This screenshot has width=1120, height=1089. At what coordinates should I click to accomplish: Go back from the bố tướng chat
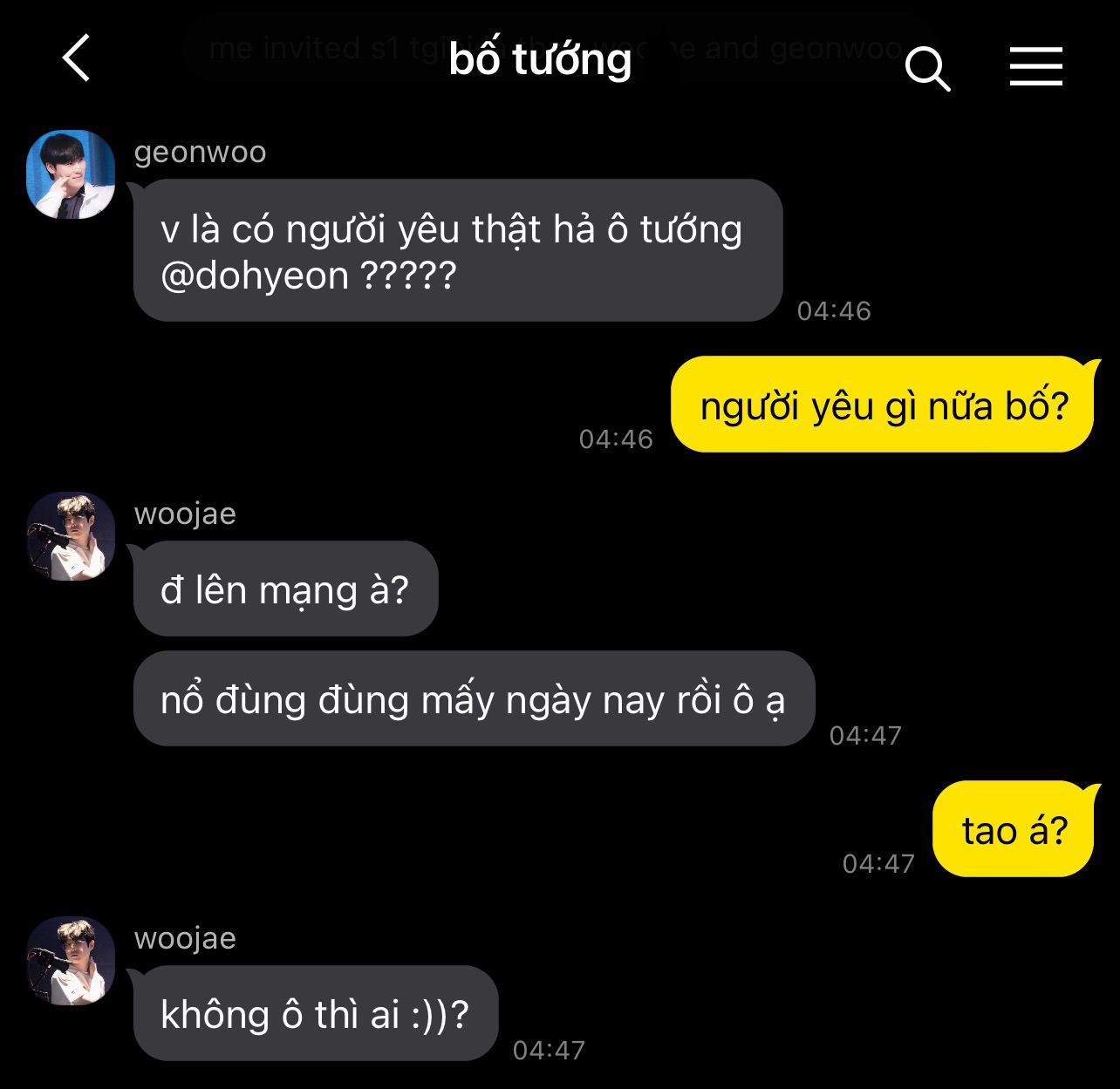tap(77, 59)
